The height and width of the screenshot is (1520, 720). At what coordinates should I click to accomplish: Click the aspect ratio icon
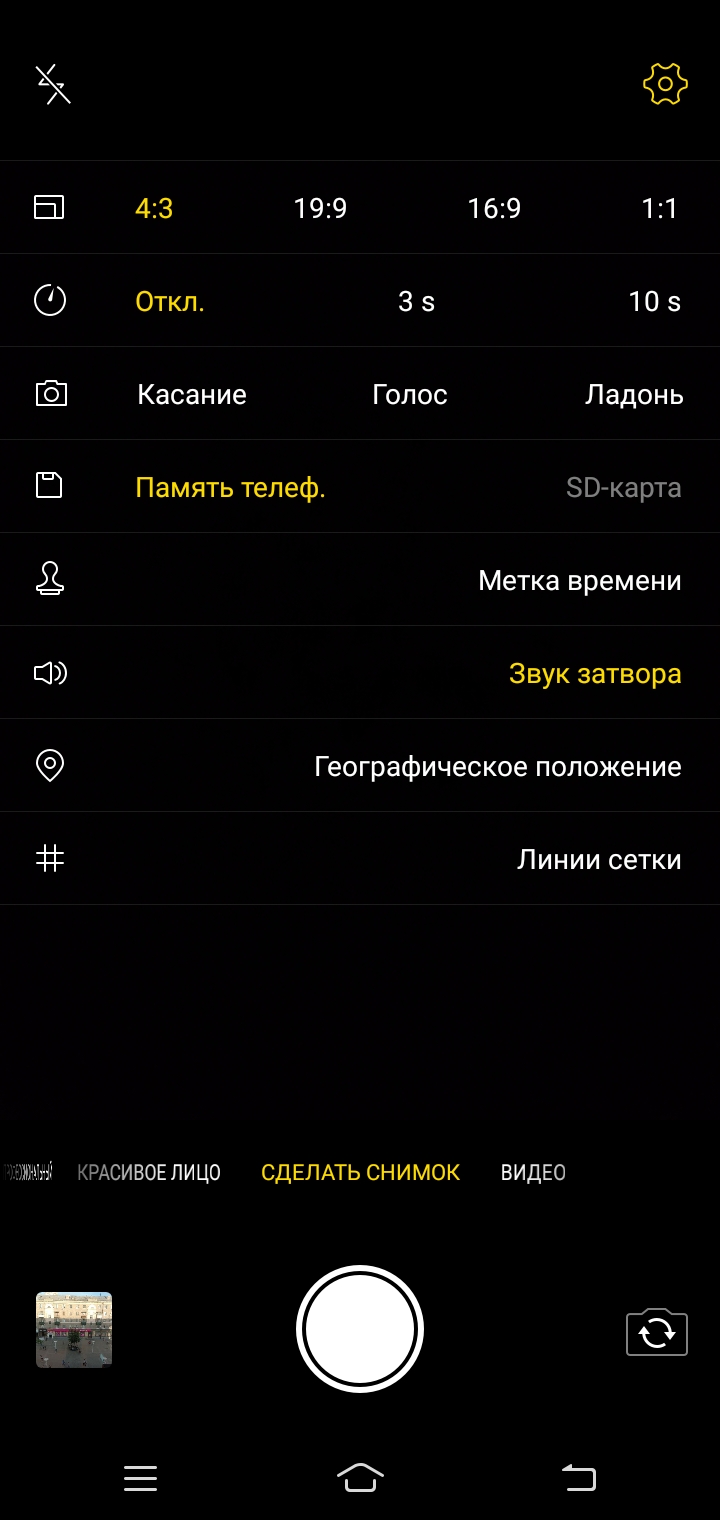(x=51, y=207)
